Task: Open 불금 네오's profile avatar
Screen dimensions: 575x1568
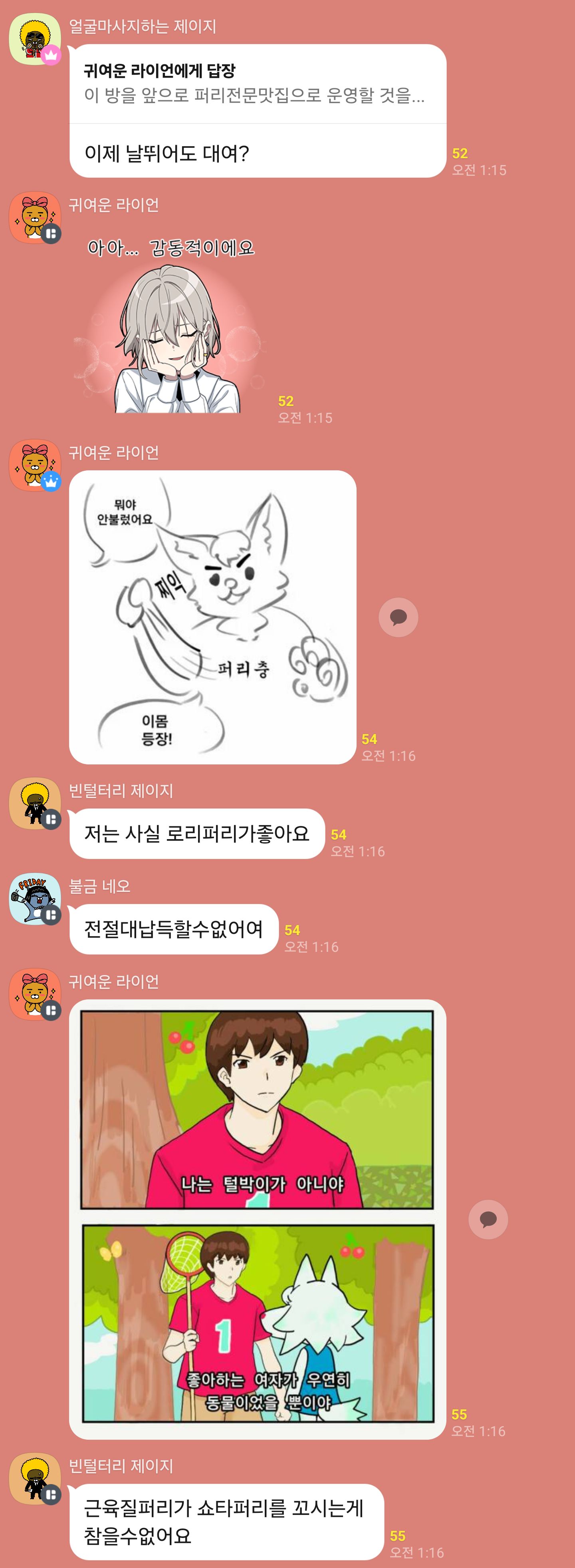Action: tap(35, 898)
